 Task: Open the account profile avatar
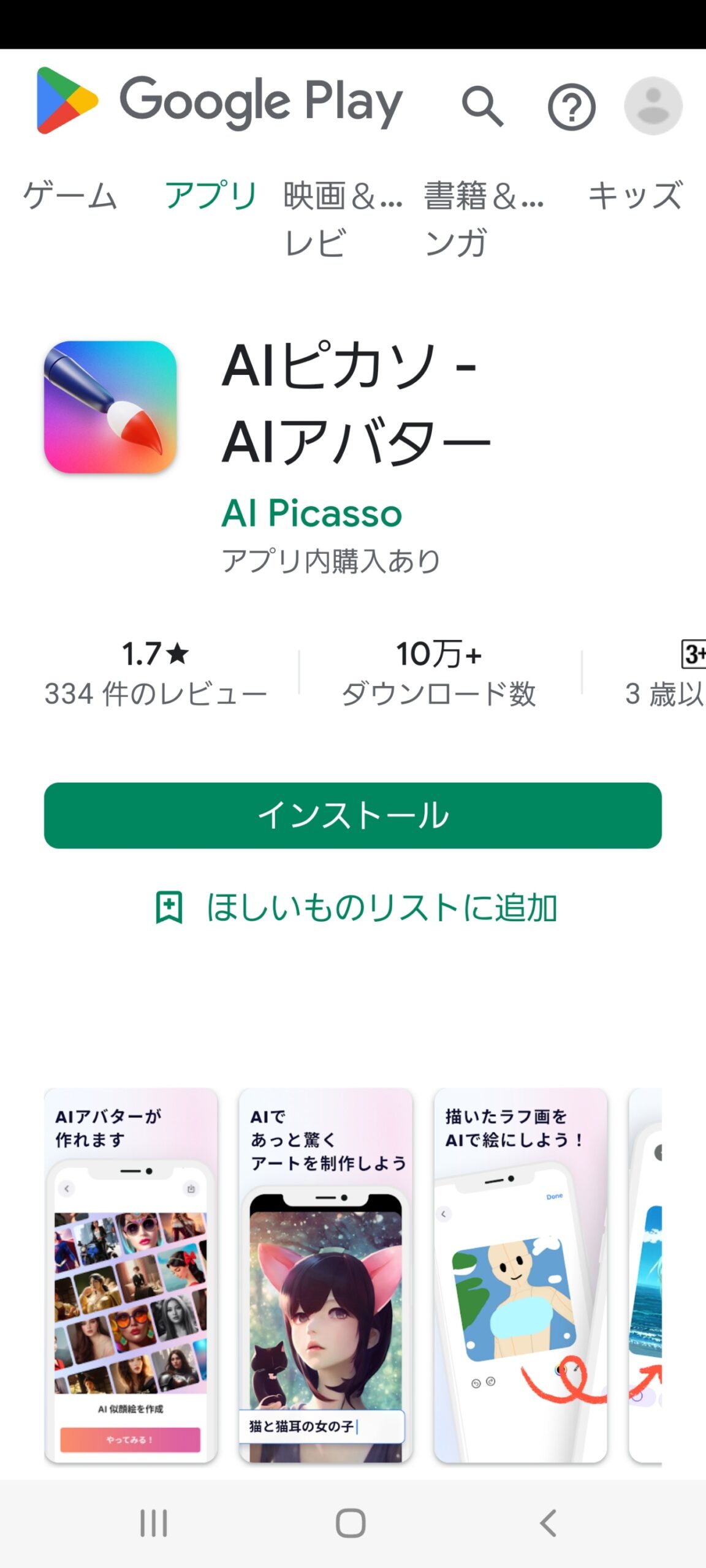[x=653, y=106]
